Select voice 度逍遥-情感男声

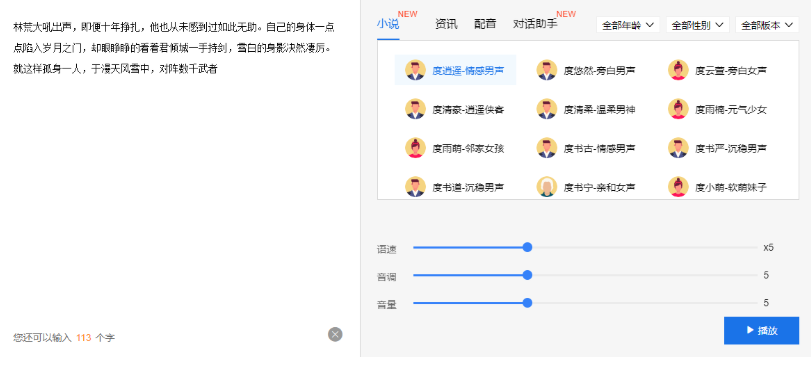(455, 70)
